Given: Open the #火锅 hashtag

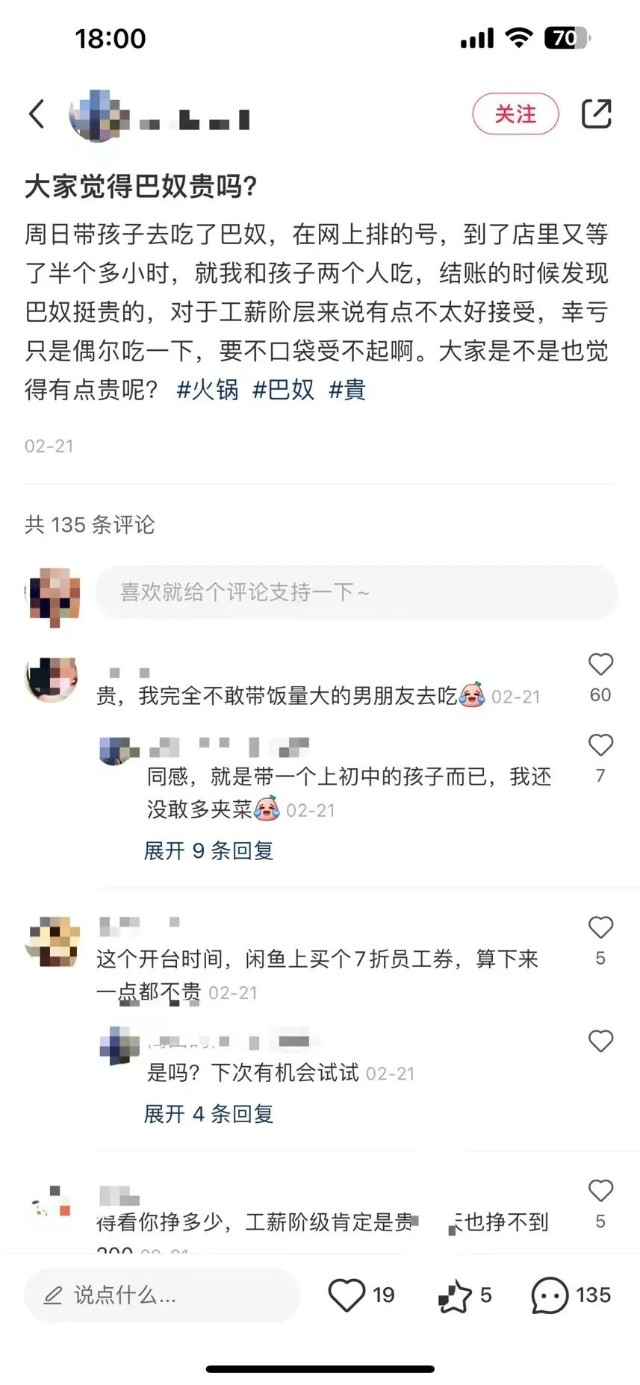Looking at the screenshot, I should 208,389.
